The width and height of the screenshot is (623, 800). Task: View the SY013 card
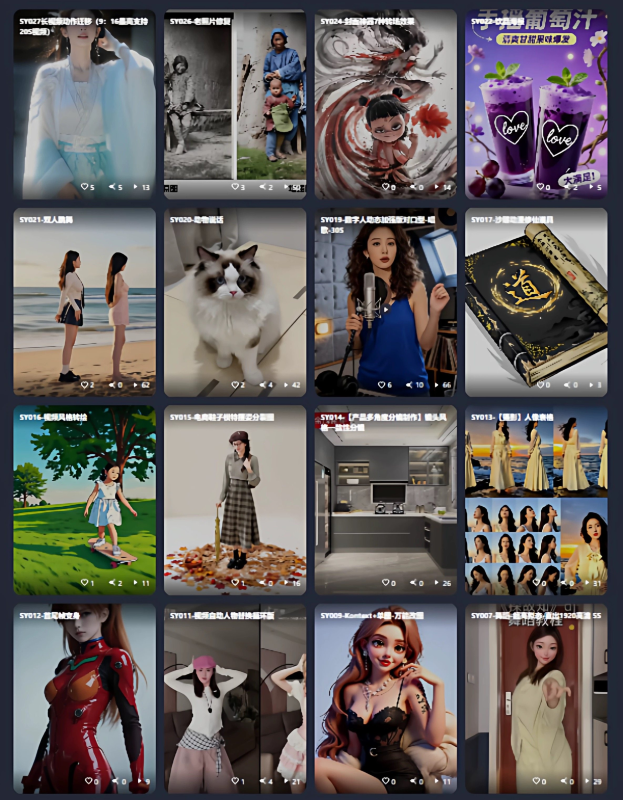[x=536, y=498]
